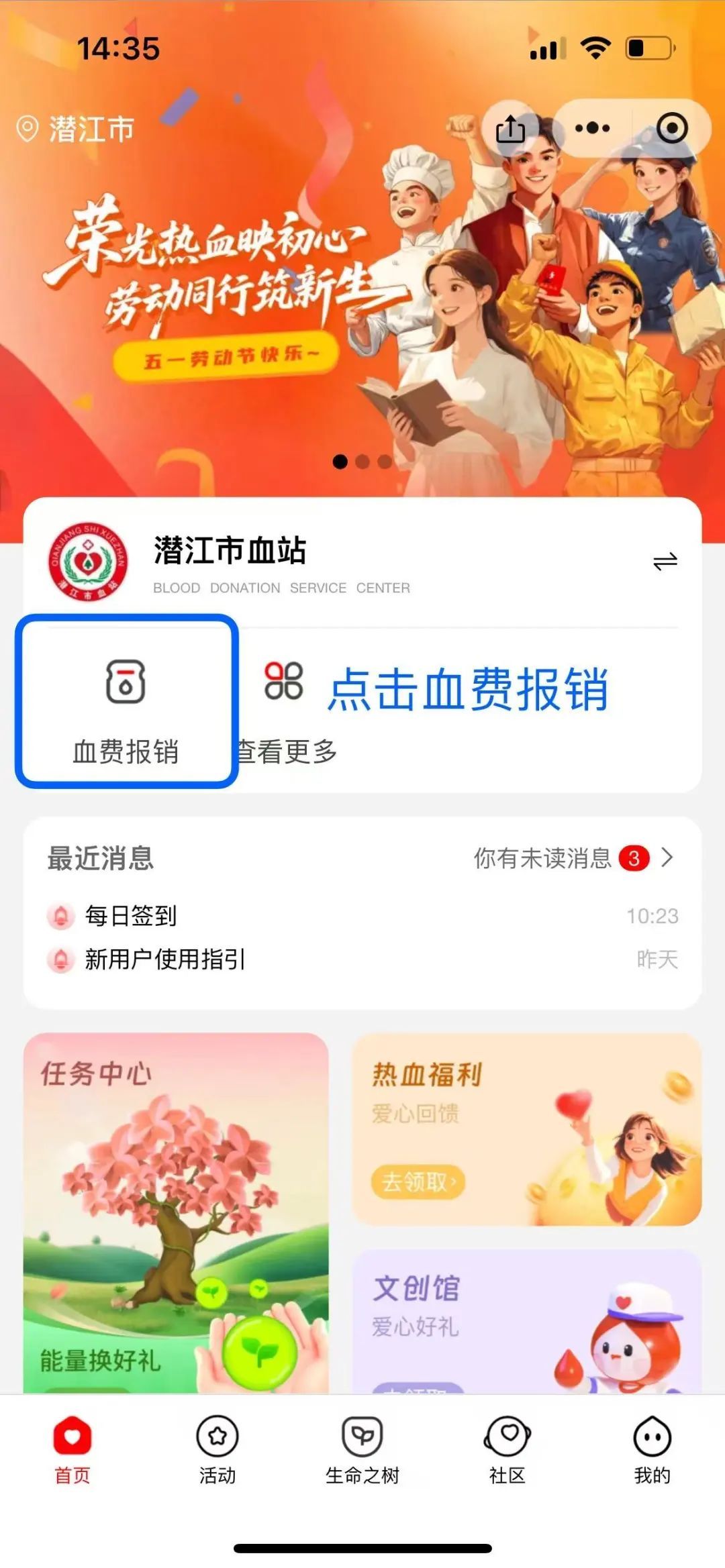Open the 任务中心 card
Viewport: 725px width, 1568px height.
coord(176,1208)
